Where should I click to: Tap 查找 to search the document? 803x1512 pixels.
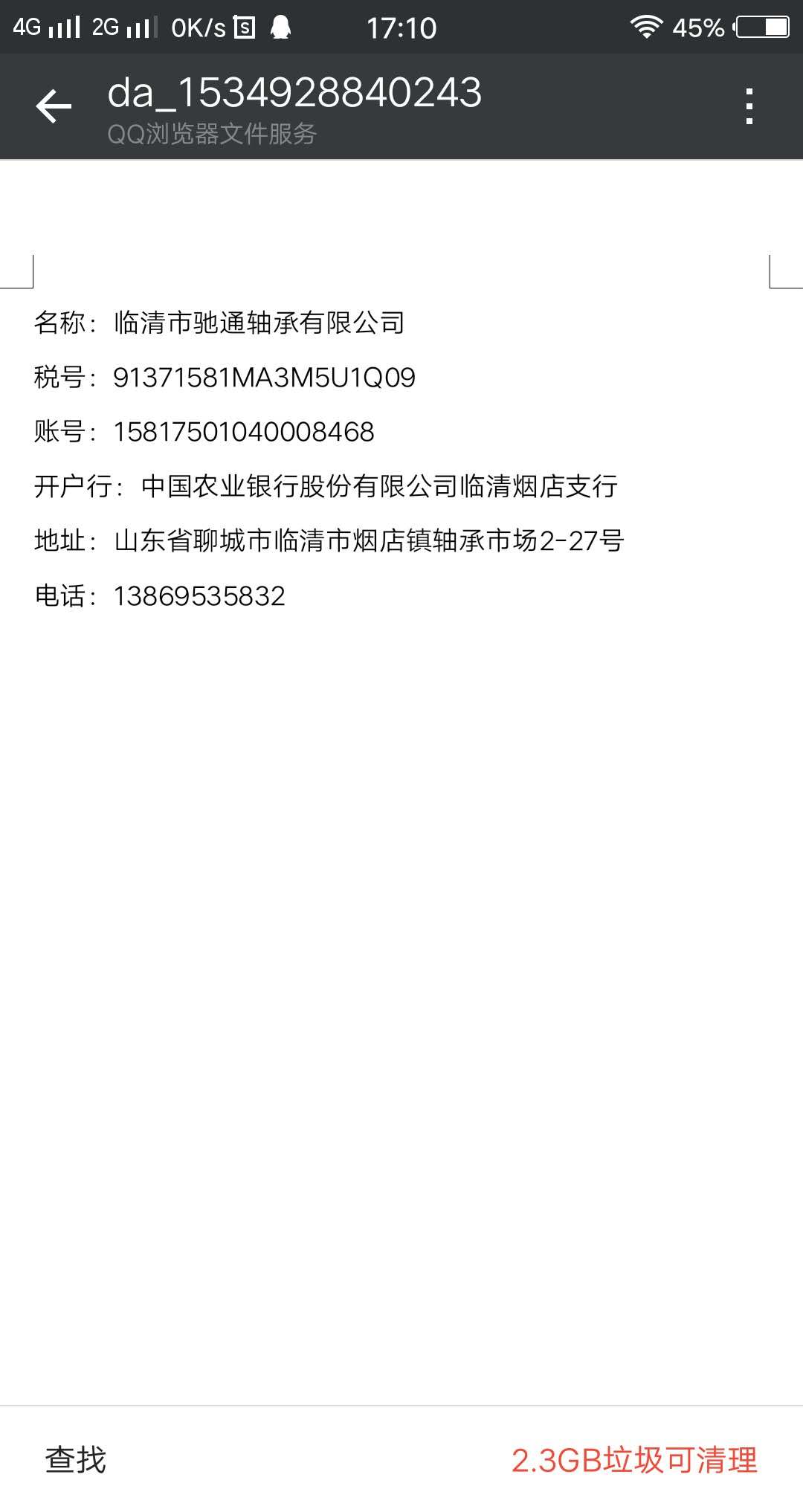tap(76, 1460)
